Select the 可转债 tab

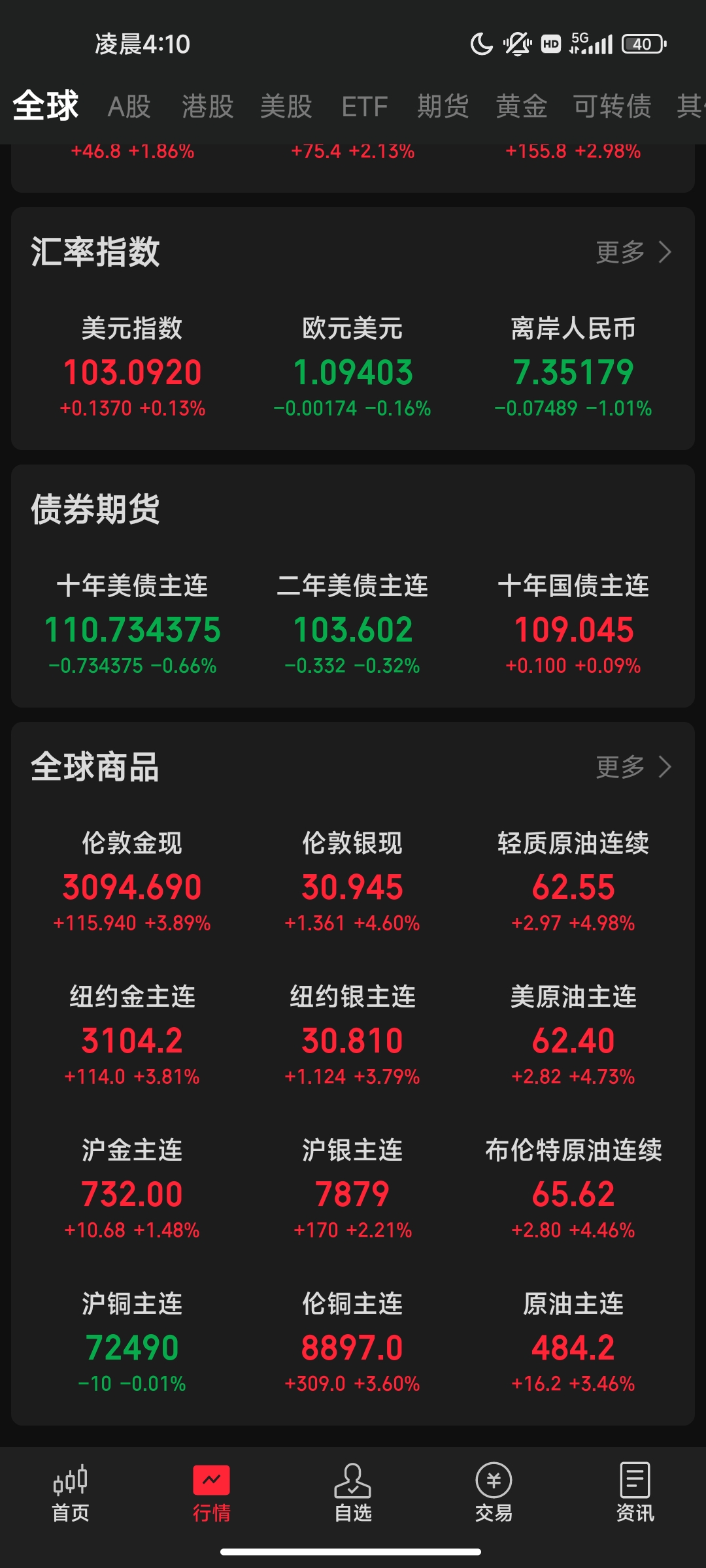coord(612,106)
